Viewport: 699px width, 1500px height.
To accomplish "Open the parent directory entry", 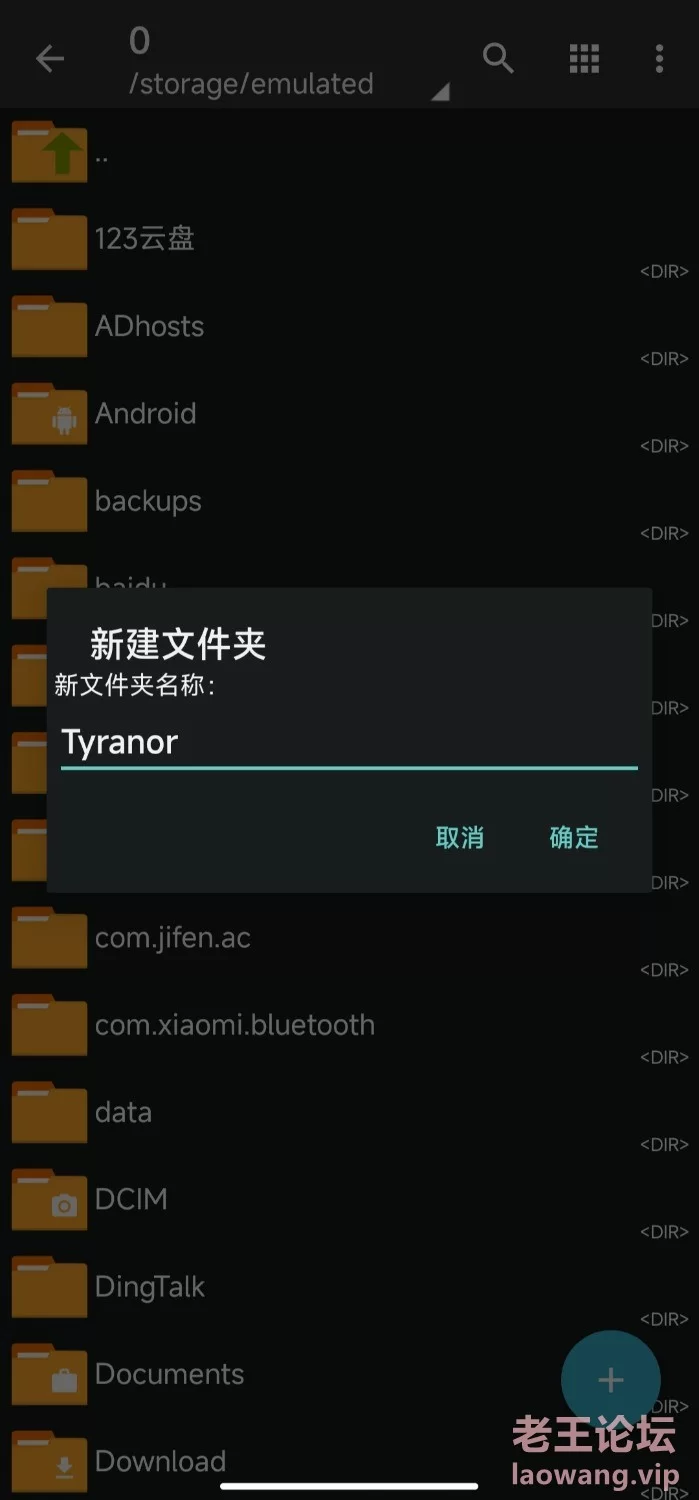I will coord(349,152).
